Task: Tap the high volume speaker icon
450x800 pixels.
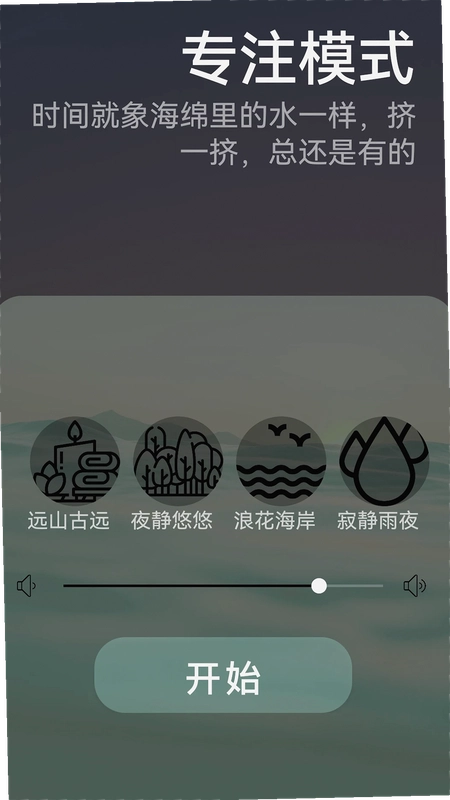Action: click(x=415, y=586)
